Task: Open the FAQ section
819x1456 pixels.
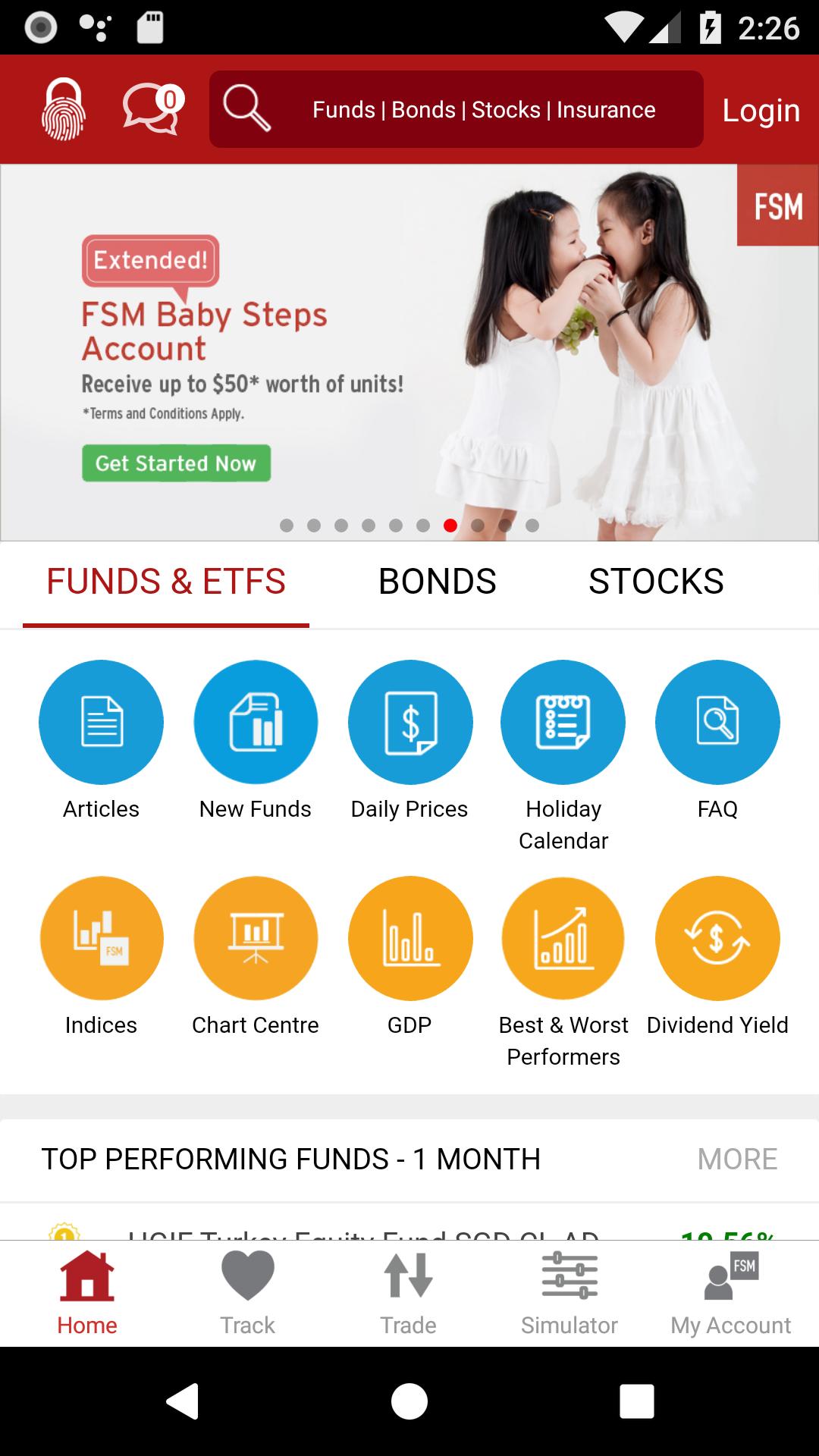Action: pyautogui.click(x=717, y=722)
